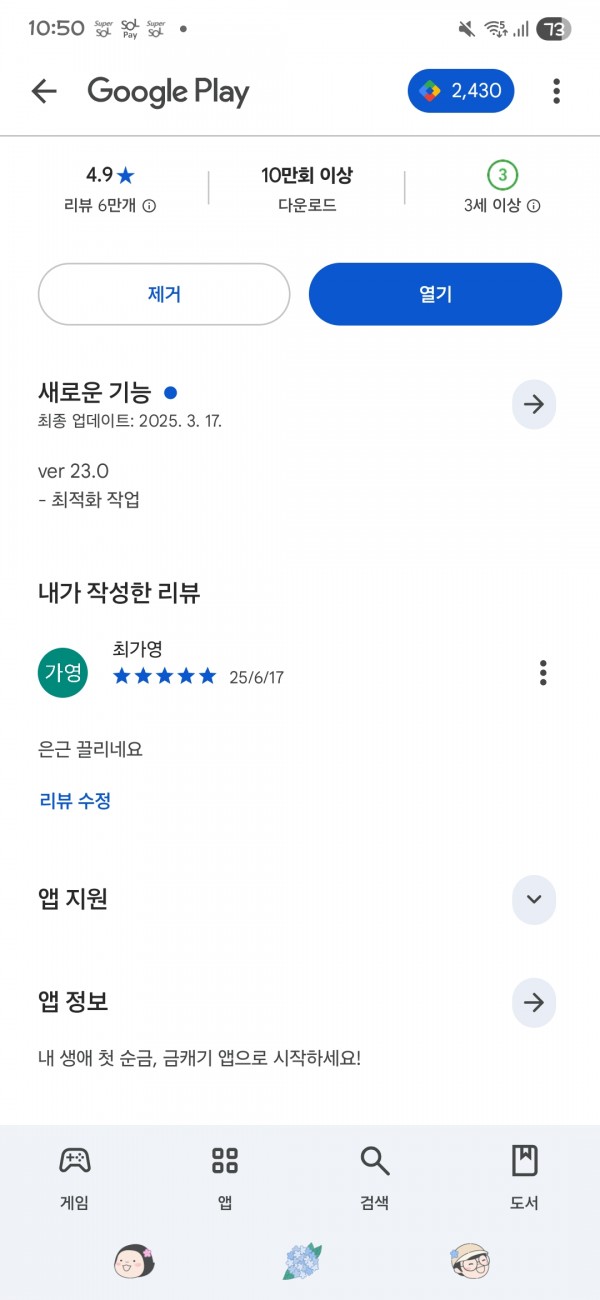This screenshot has height=1300, width=600.
Task: Go back using the top arrow
Action: [44, 92]
